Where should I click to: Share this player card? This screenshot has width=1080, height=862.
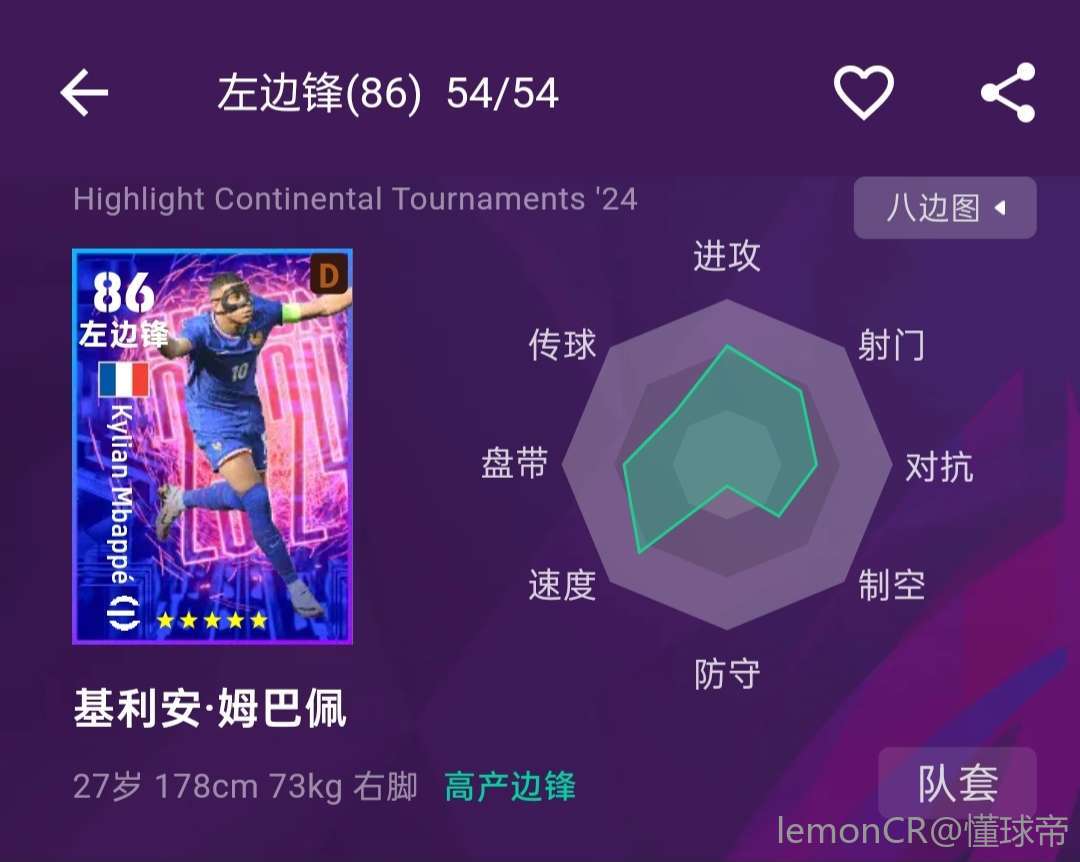(1007, 93)
